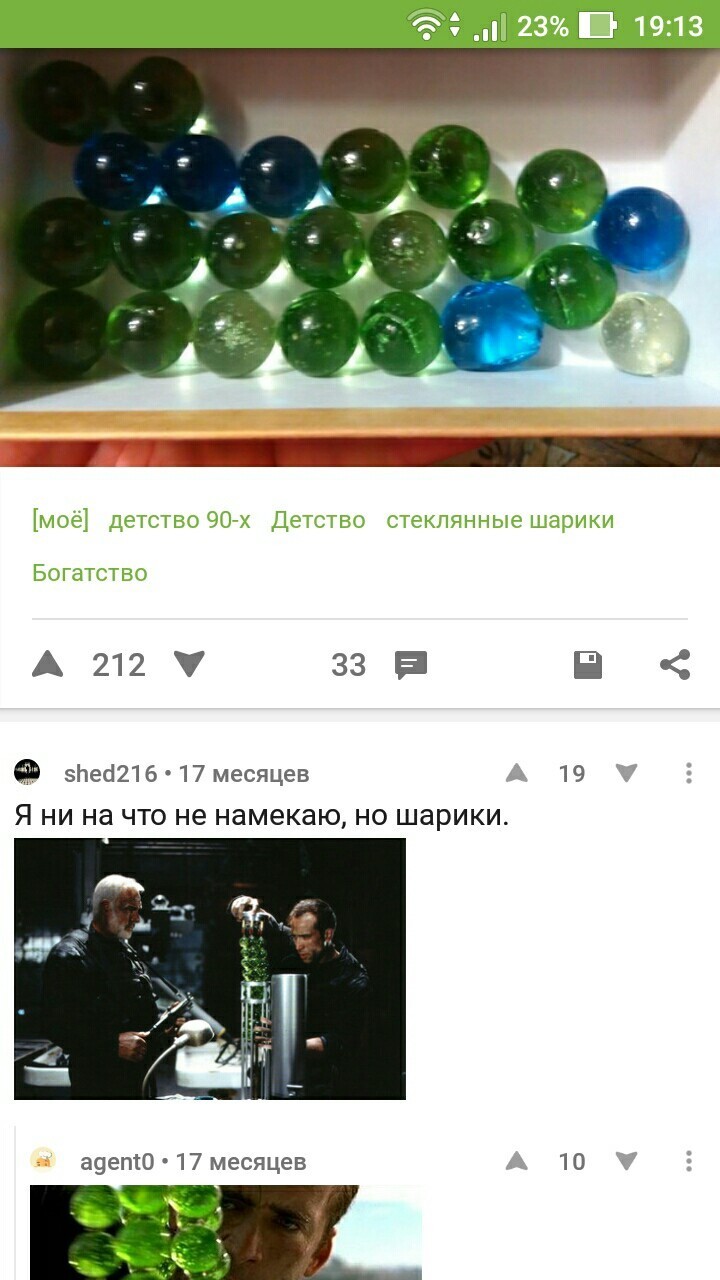Open the стеклянные шарики tag

(x=500, y=520)
